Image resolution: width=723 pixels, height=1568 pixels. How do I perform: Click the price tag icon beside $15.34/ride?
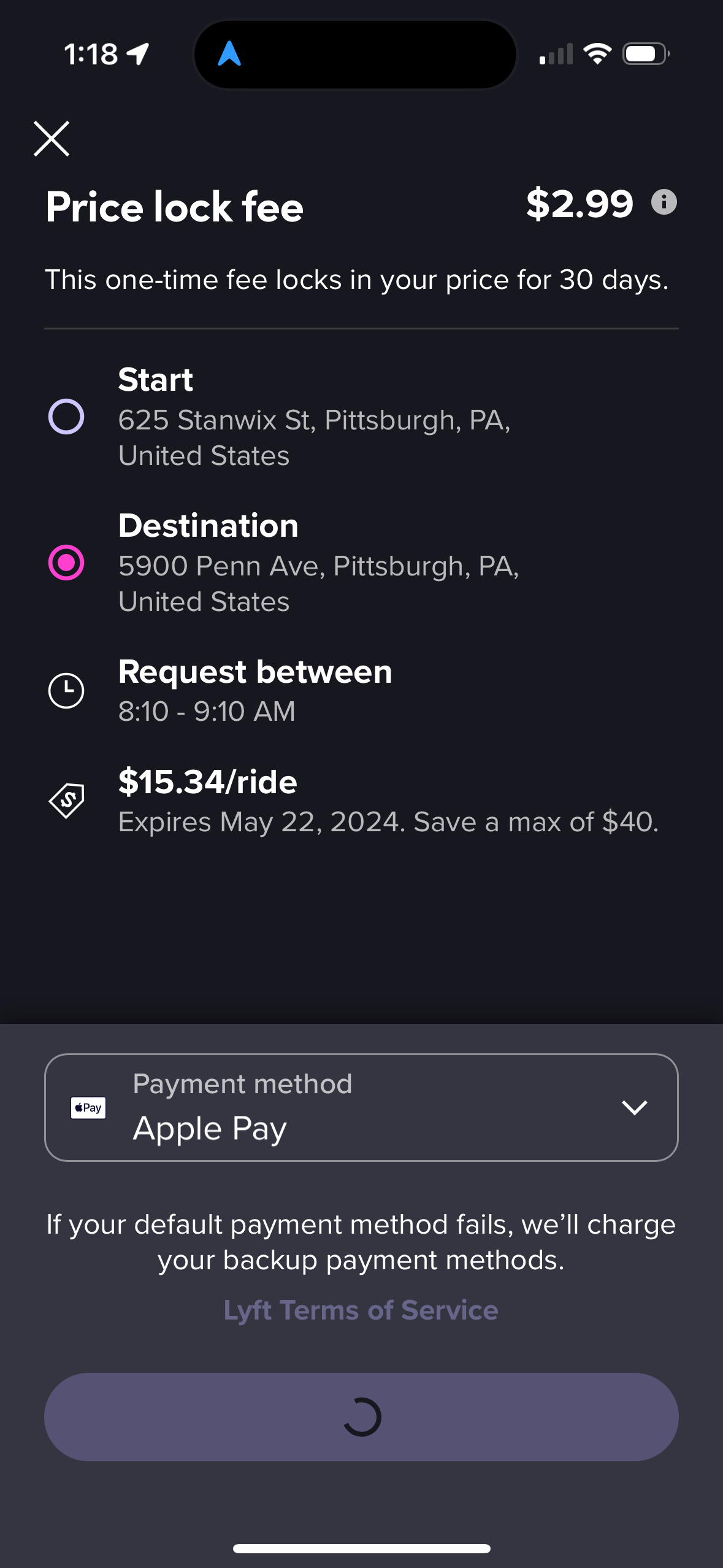pos(67,801)
